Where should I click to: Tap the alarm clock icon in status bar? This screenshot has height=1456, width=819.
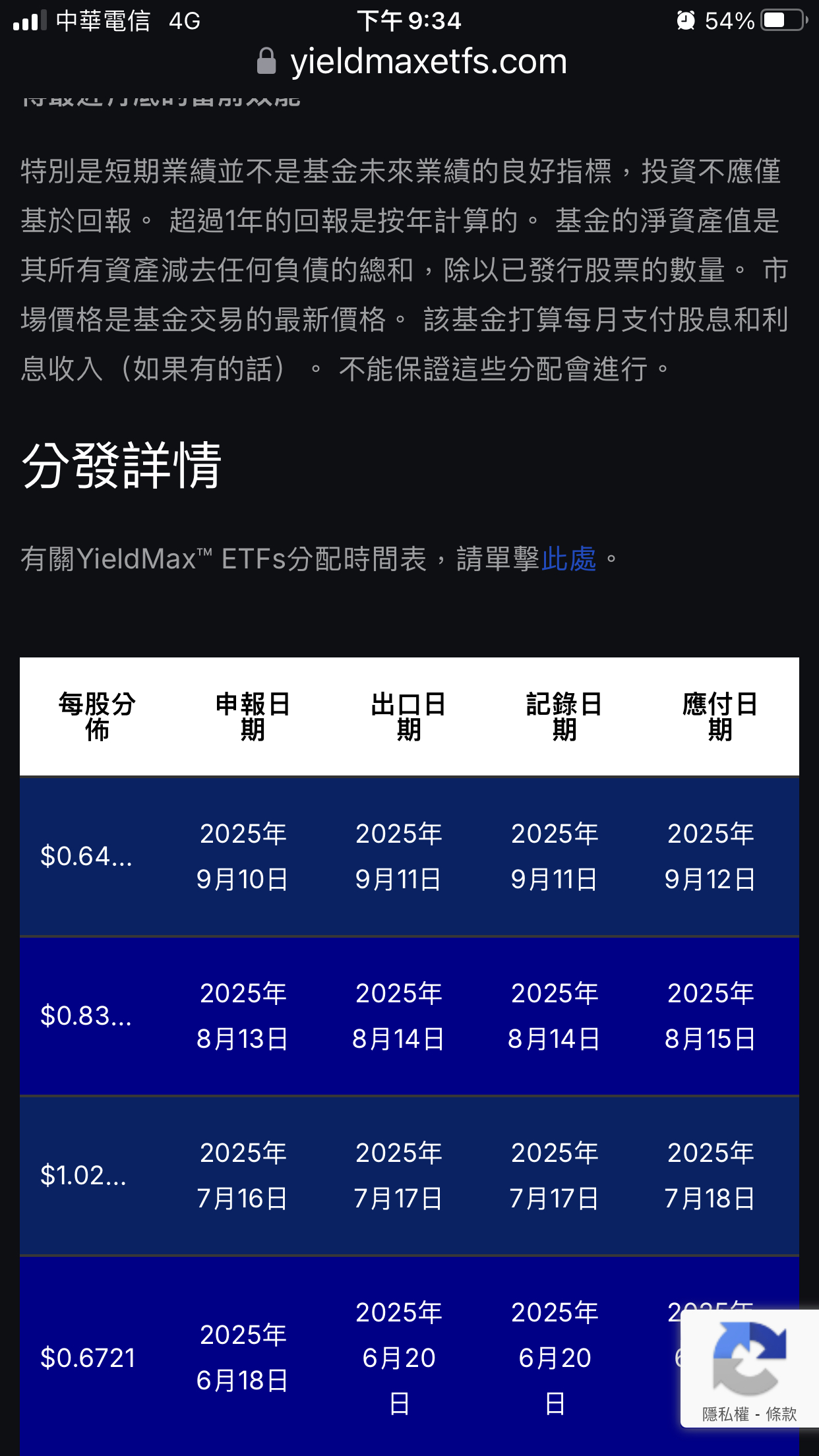(x=686, y=20)
